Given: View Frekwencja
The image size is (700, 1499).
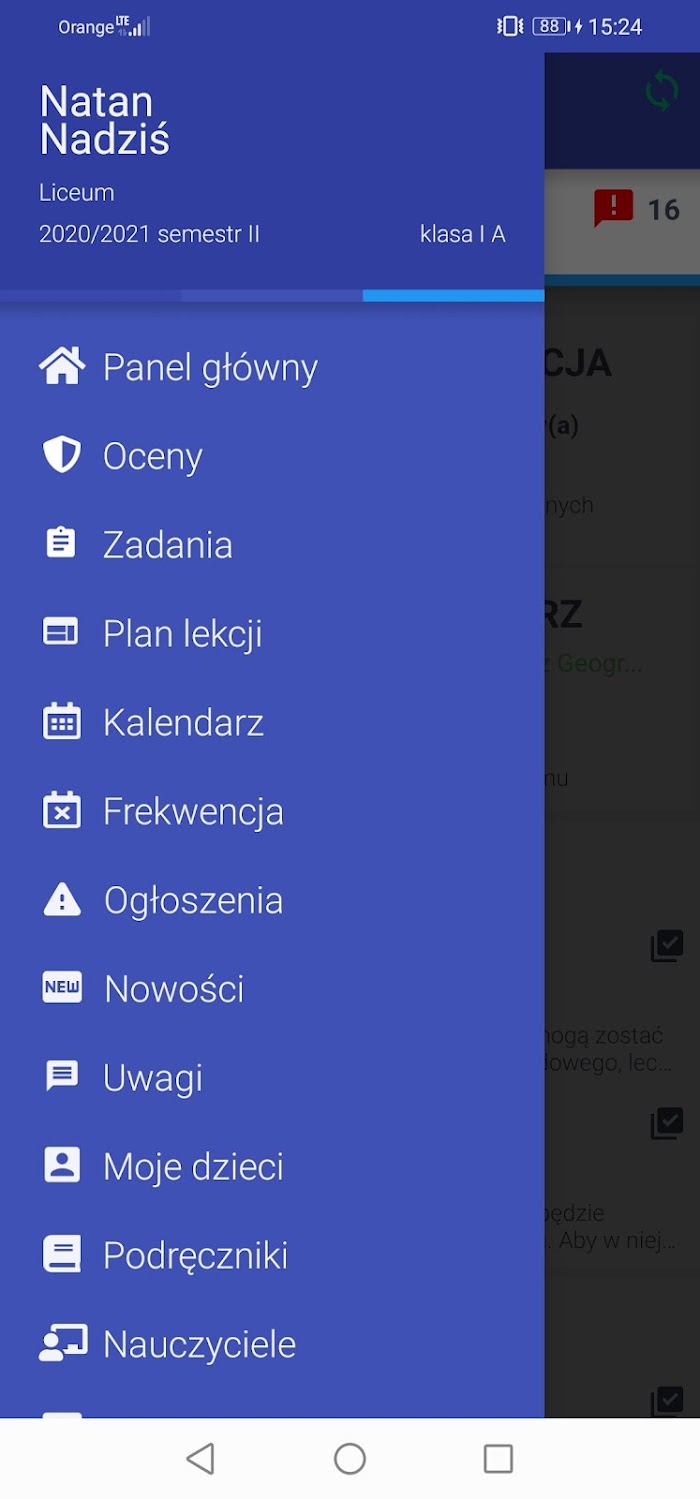Looking at the screenshot, I should (x=272, y=811).
